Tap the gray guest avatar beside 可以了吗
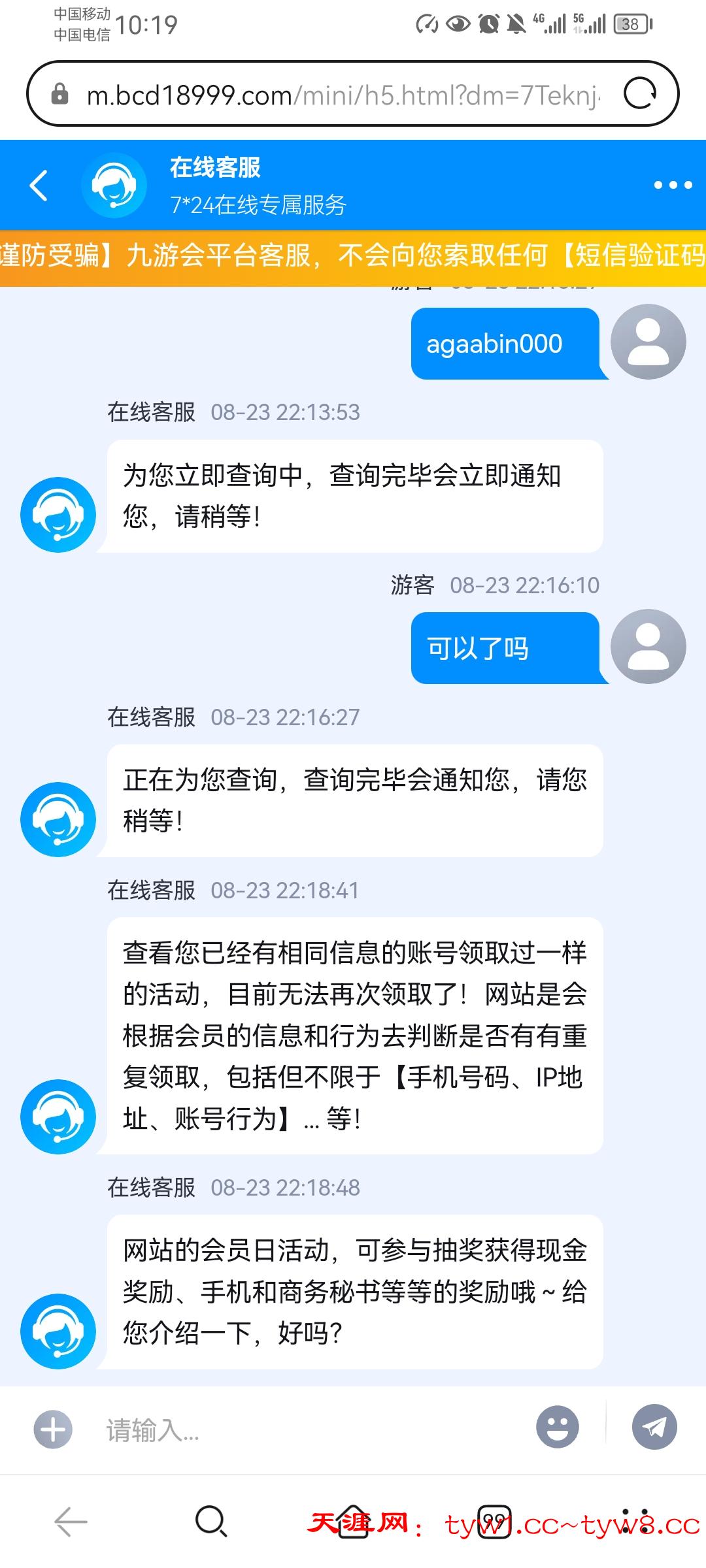 click(x=647, y=645)
